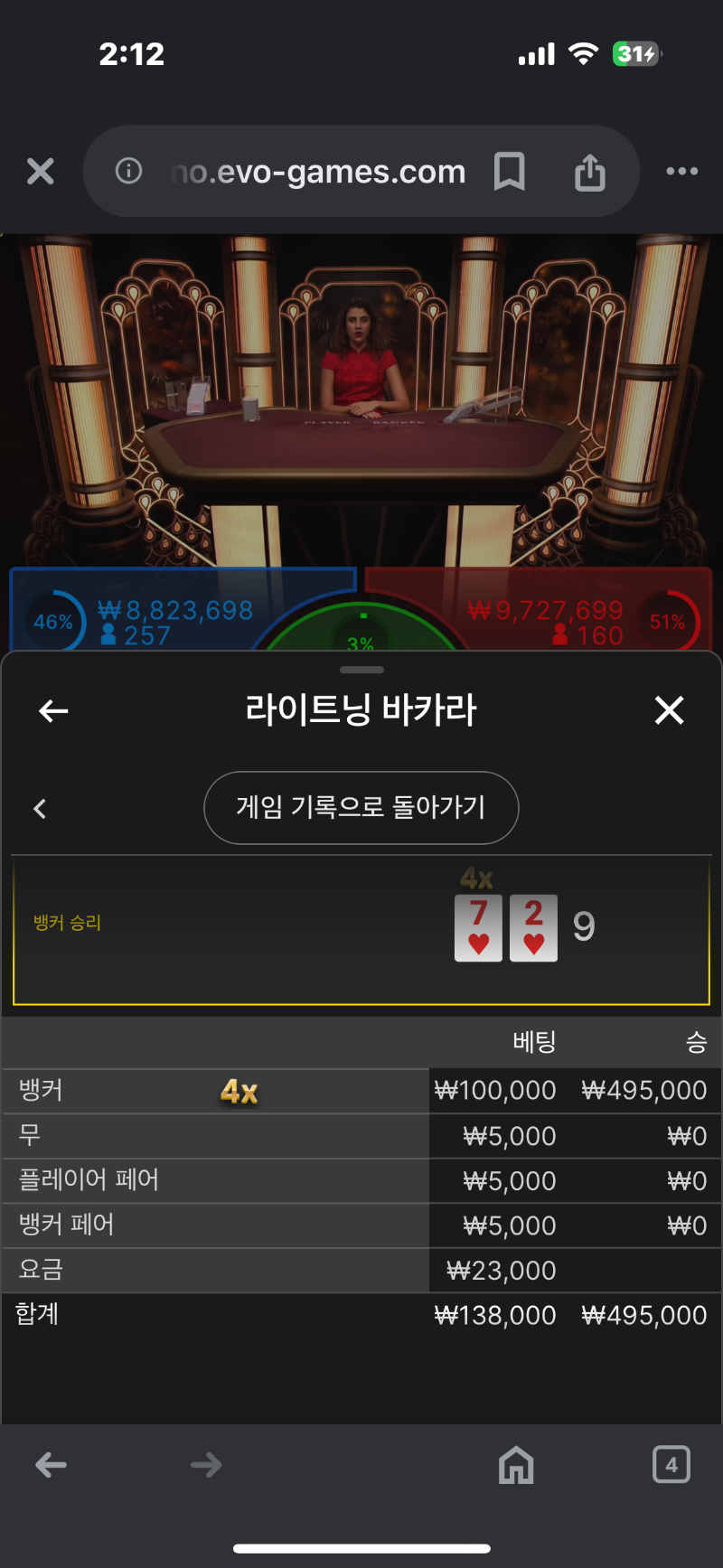The height and width of the screenshot is (1568, 723).
Task: Tap the panel drag handle
Action: tap(361, 670)
